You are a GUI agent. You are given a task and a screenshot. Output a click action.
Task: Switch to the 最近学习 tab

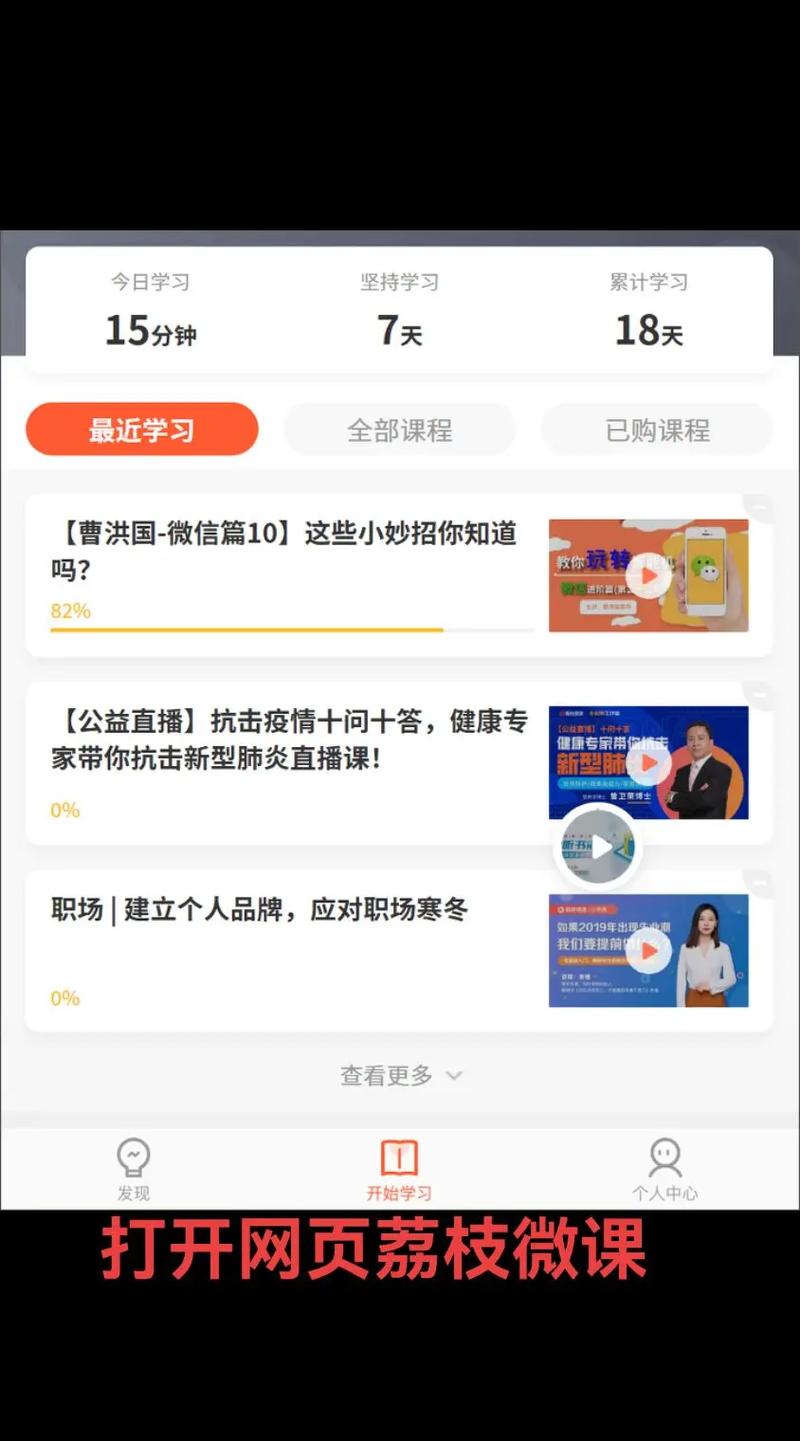pos(142,430)
